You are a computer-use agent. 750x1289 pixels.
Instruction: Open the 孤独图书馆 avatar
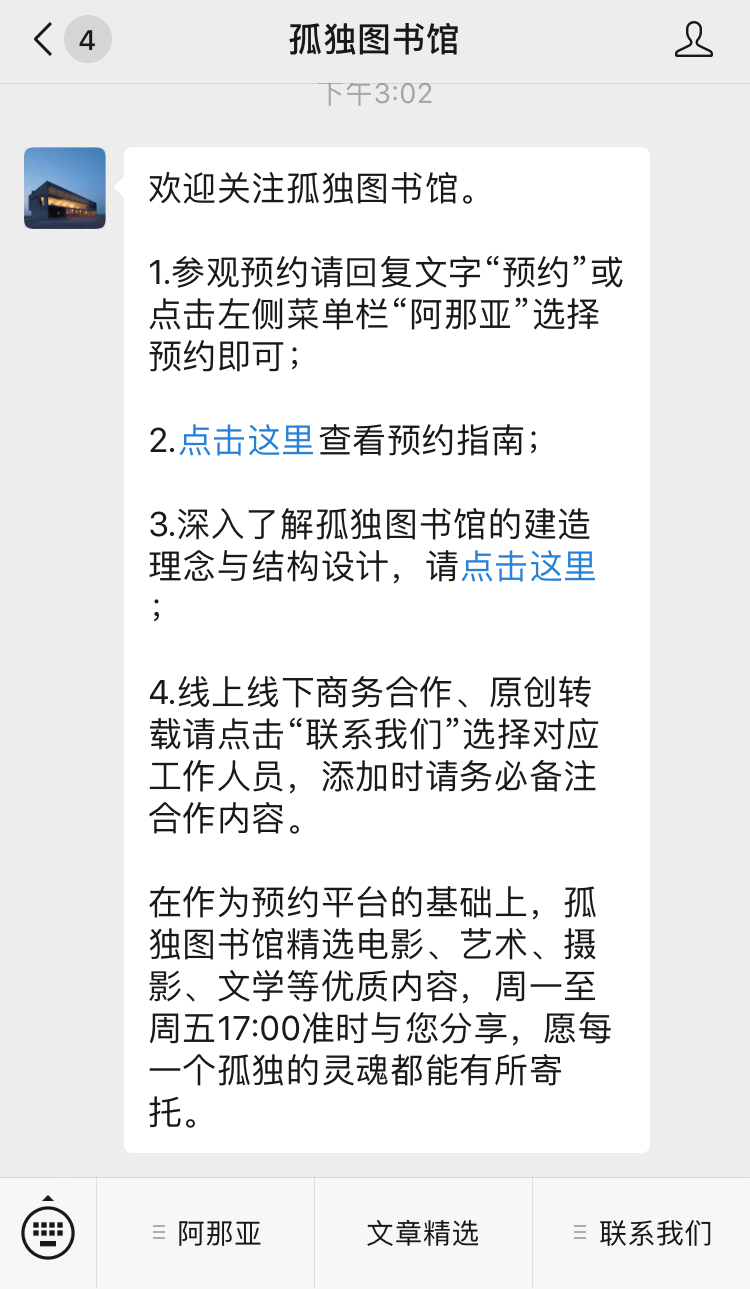[x=65, y=188]
